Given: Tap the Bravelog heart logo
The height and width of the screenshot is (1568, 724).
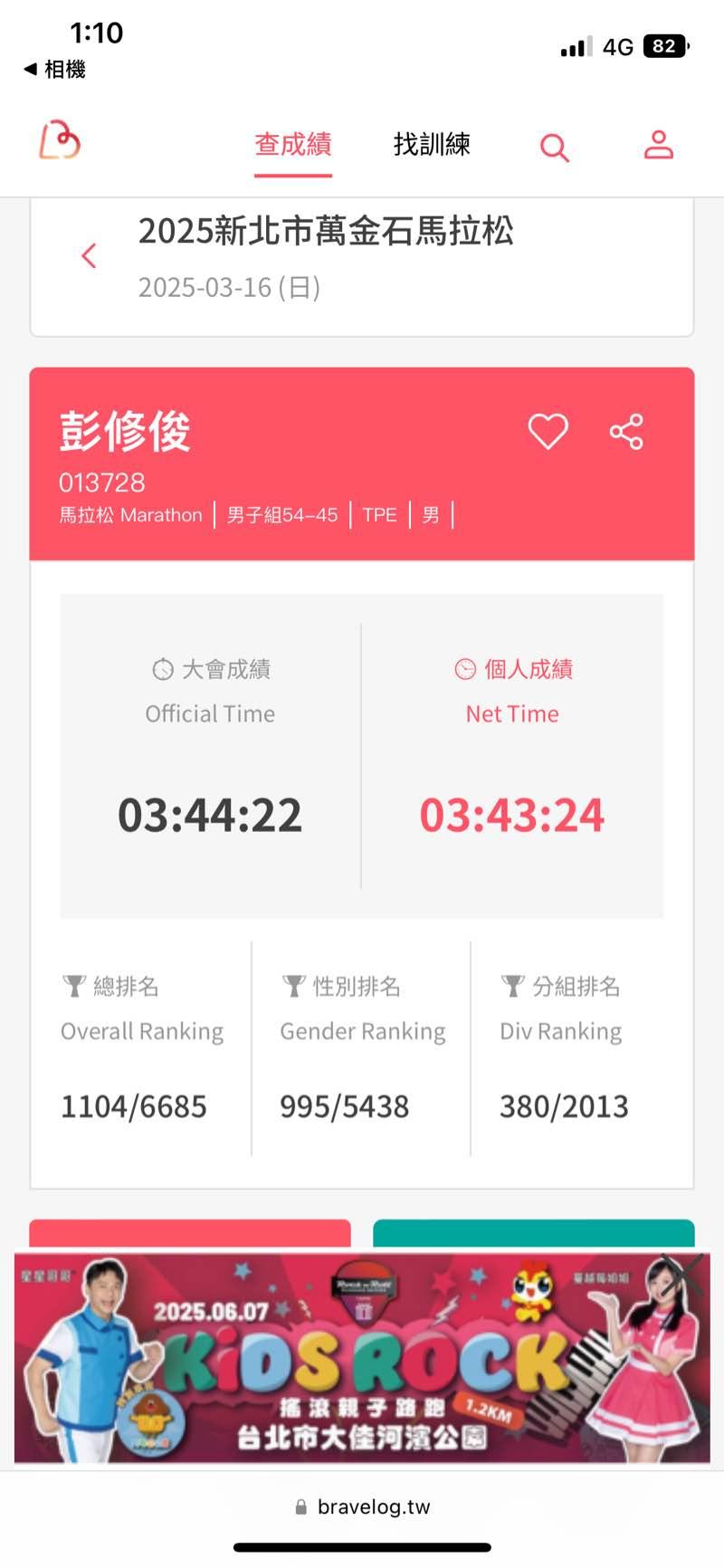Looking at the screenshot, I should (x=60, y=141).
